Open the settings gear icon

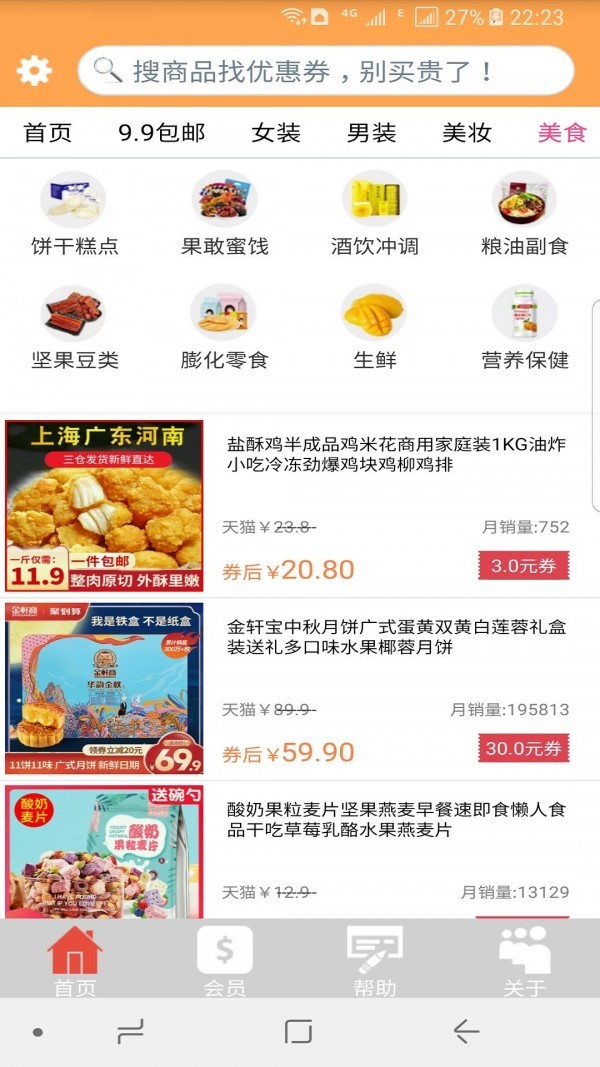[x=34, y=71]
